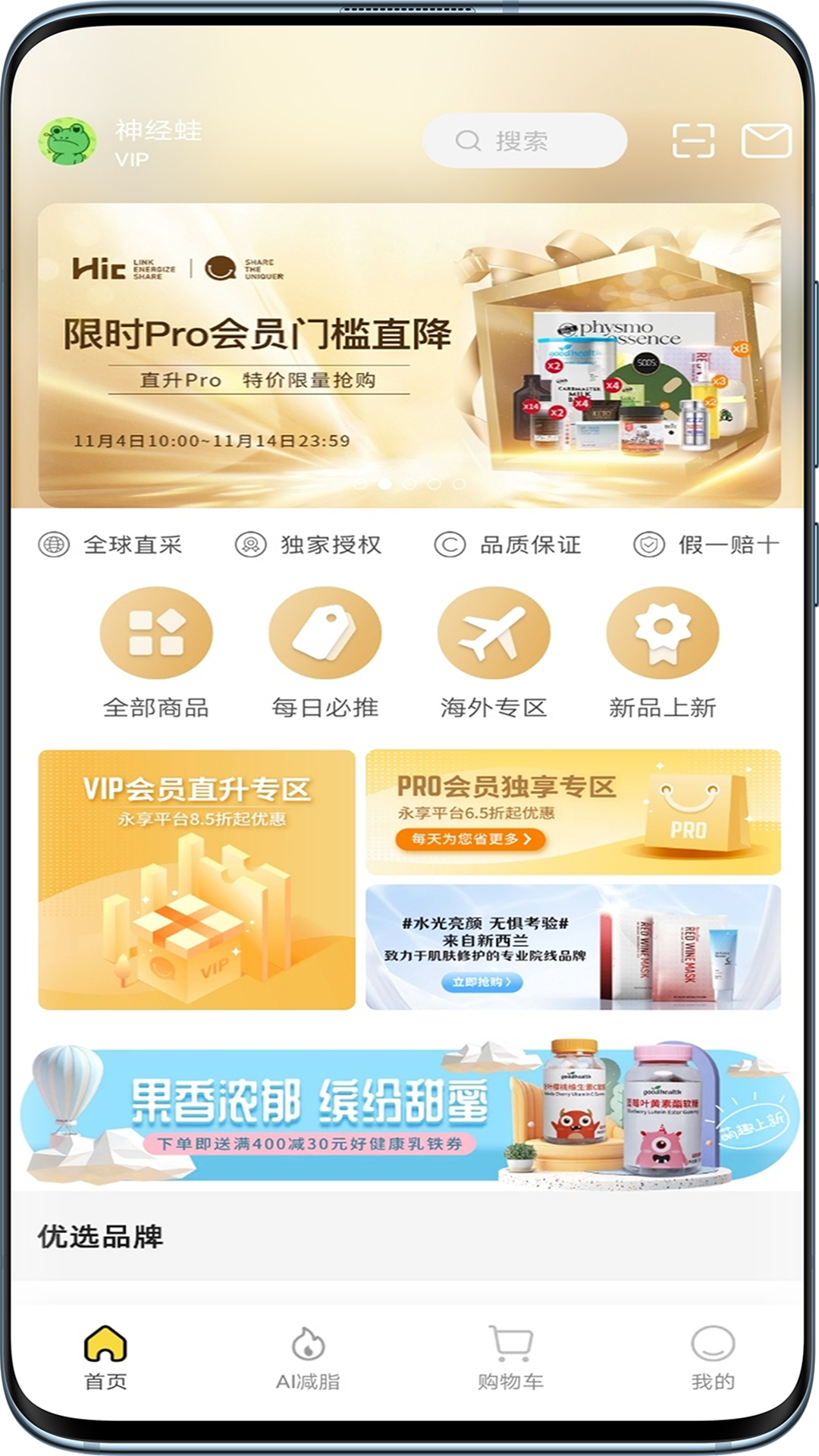Open the 限时Pro会员门槛直降 banner
The height and width of the screenshot is (1456, 819).
[x=409, y=355]
